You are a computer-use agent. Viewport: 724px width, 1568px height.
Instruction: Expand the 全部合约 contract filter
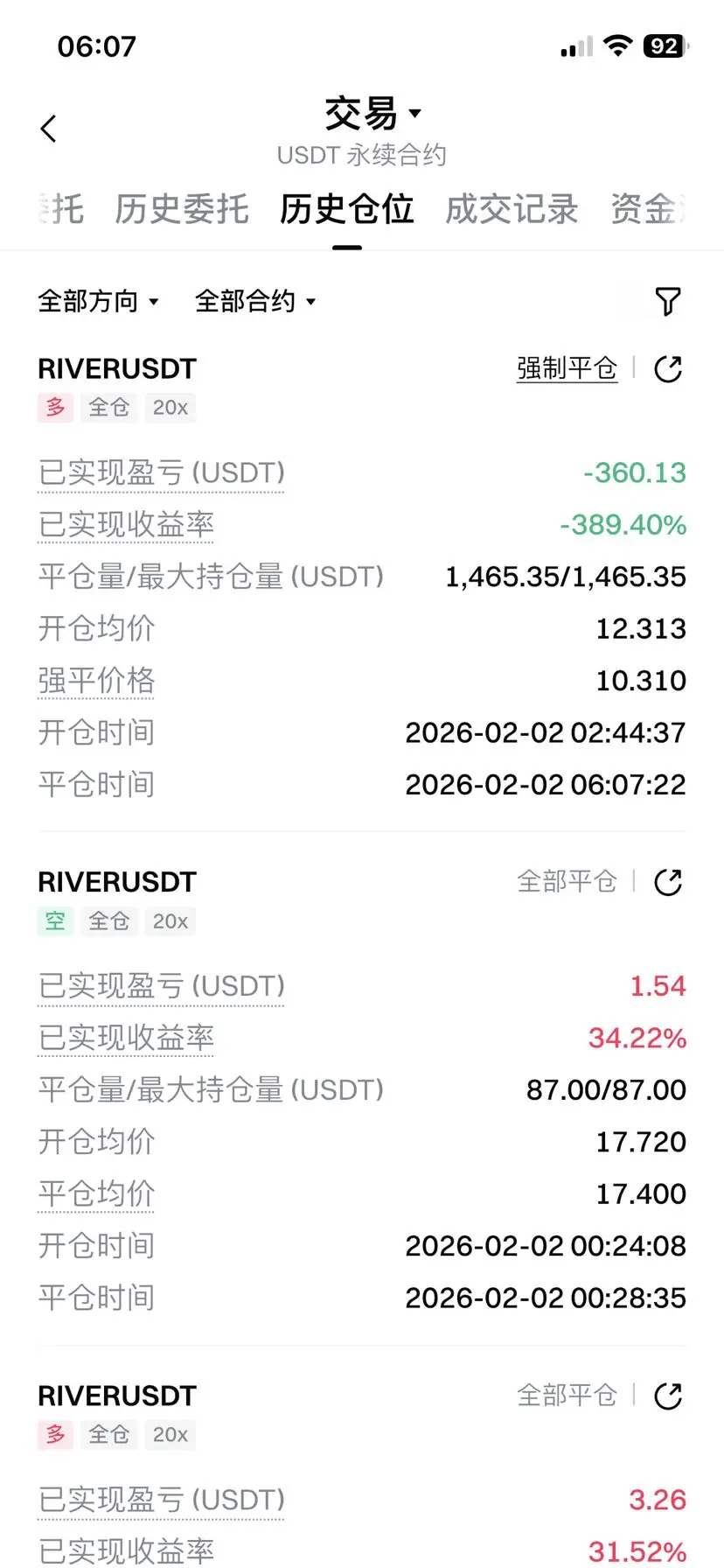[x=254, y=302]
